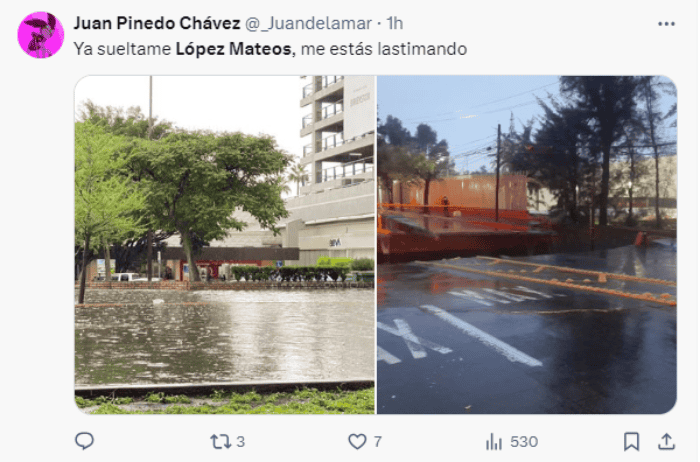View the tweet's analytics with 530 views
The height and width of the screenshot is (462, 700).
511,441
